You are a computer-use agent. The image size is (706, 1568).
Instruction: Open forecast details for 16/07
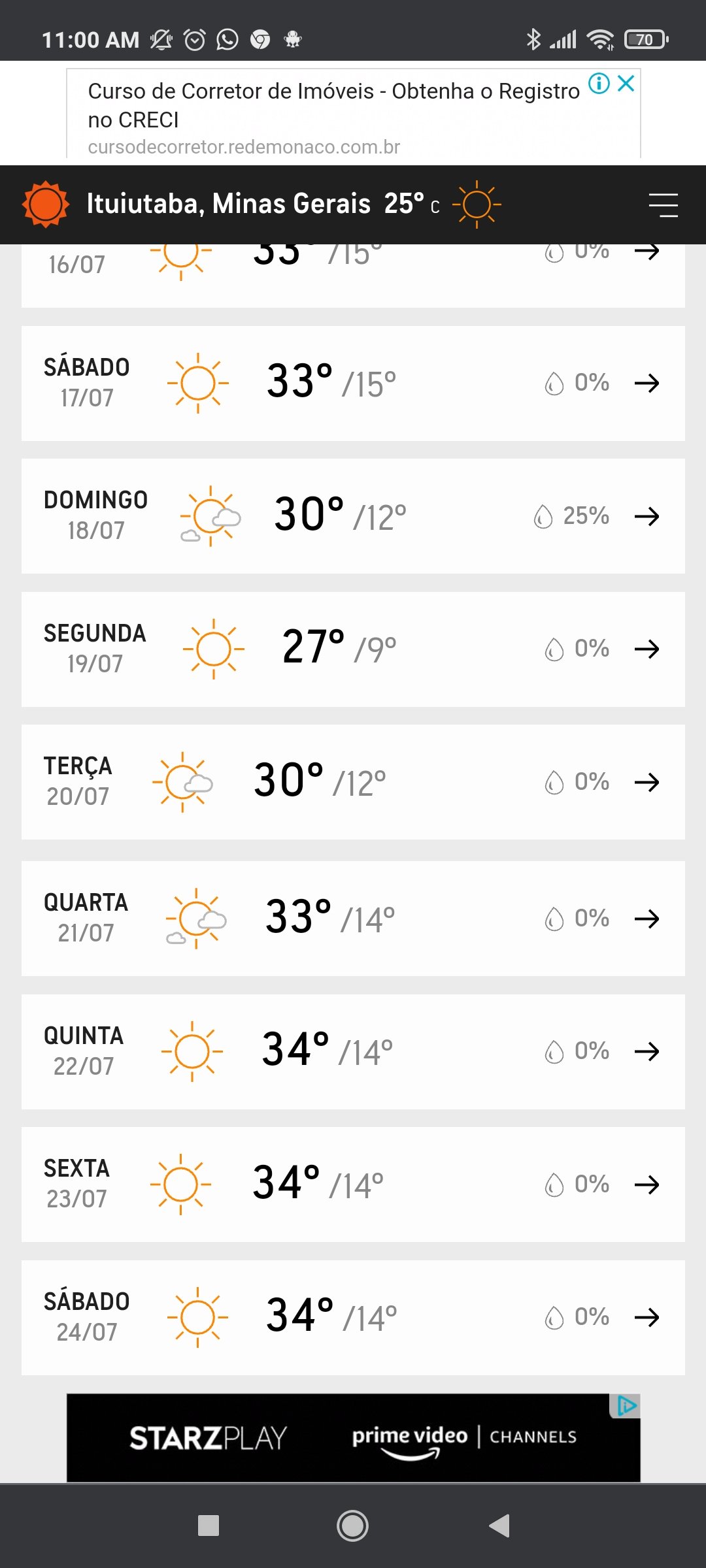tap(353, 276)
